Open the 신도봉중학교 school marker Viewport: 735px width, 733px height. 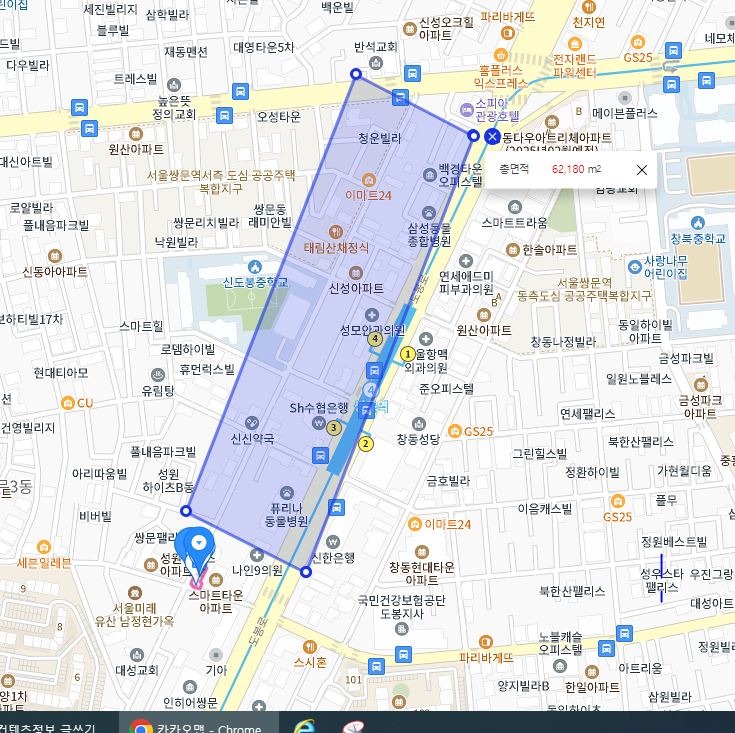pos(255,267)
